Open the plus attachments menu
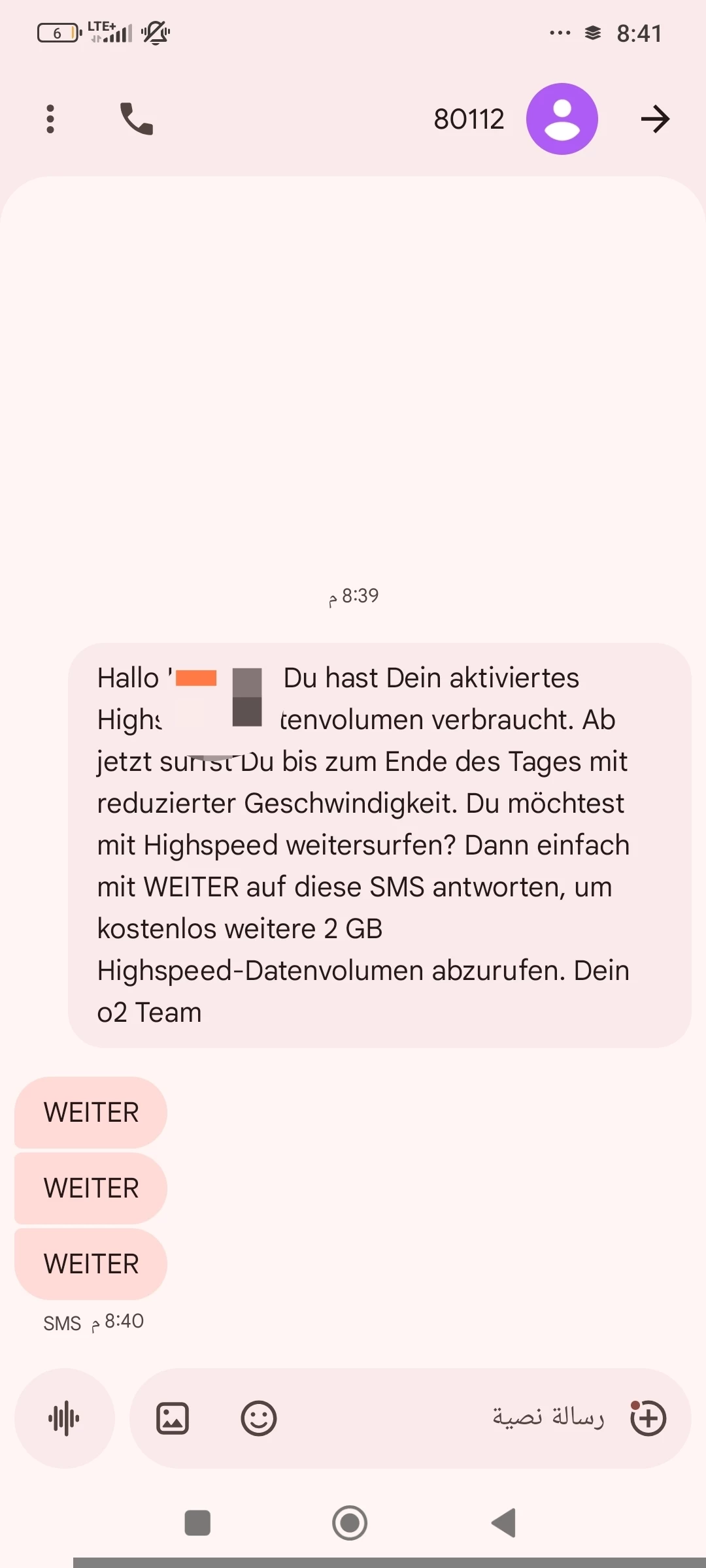This screenshot has height=1568, width=706. [648, 1418]
